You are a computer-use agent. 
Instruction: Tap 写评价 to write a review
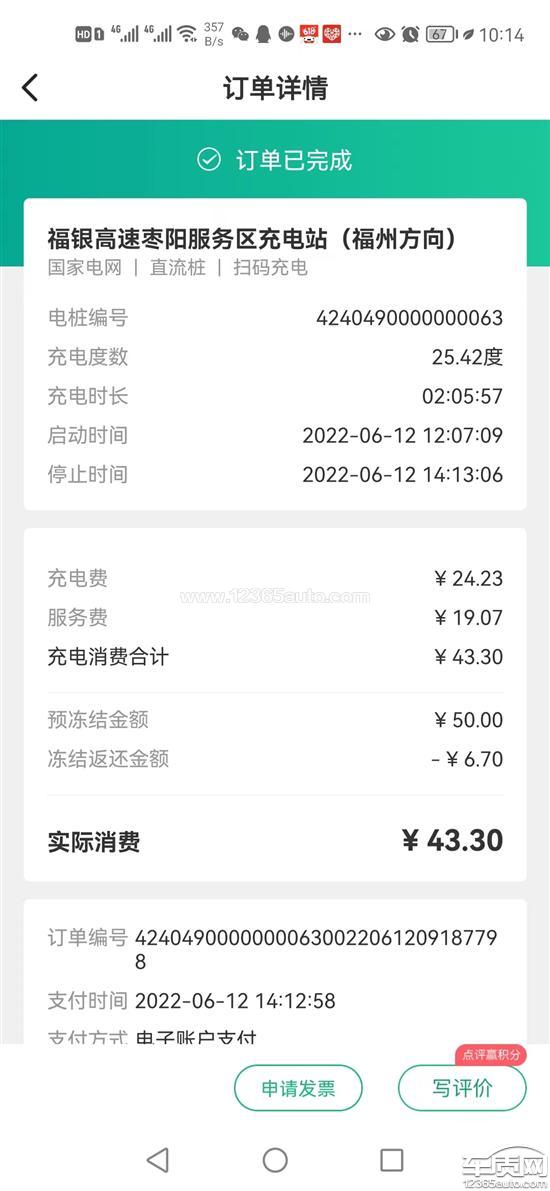tap(462, 1088)
